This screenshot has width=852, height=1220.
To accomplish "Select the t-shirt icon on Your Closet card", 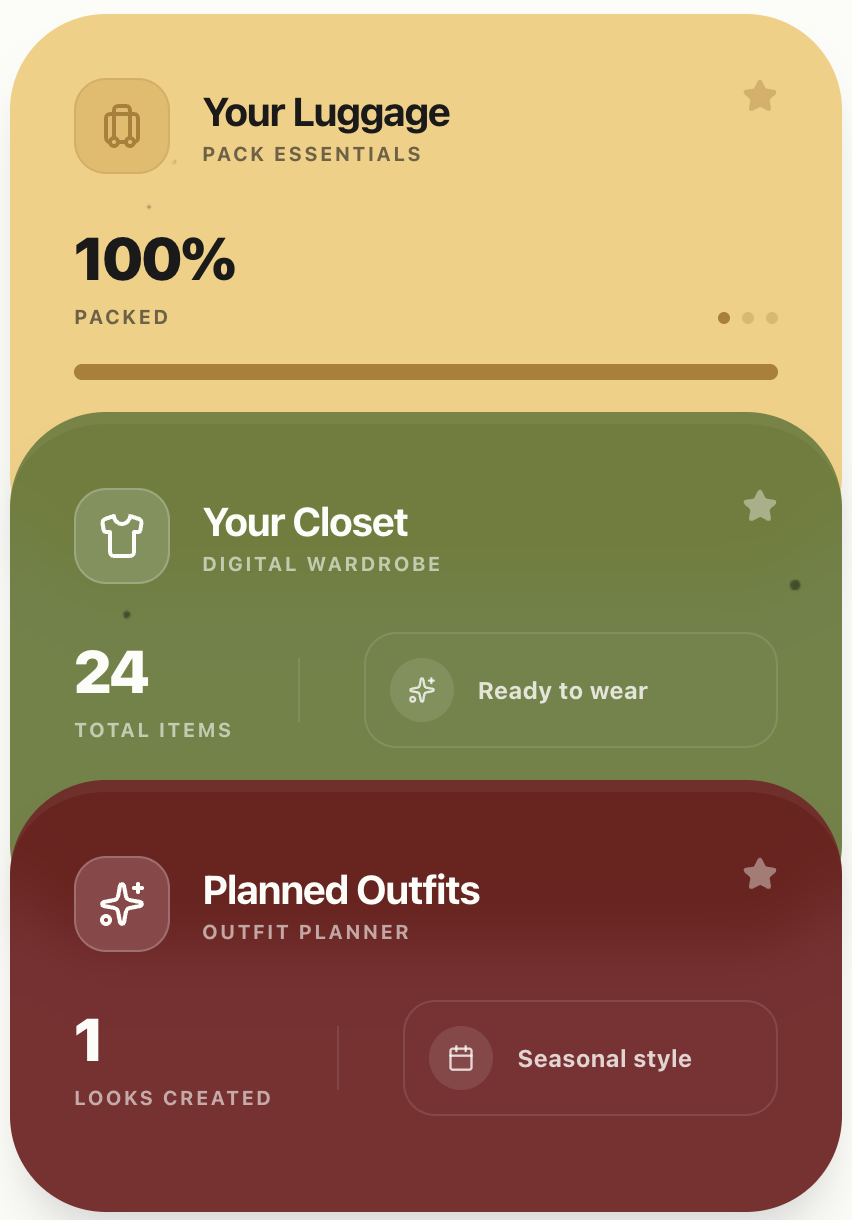I will tap(121, 536).
